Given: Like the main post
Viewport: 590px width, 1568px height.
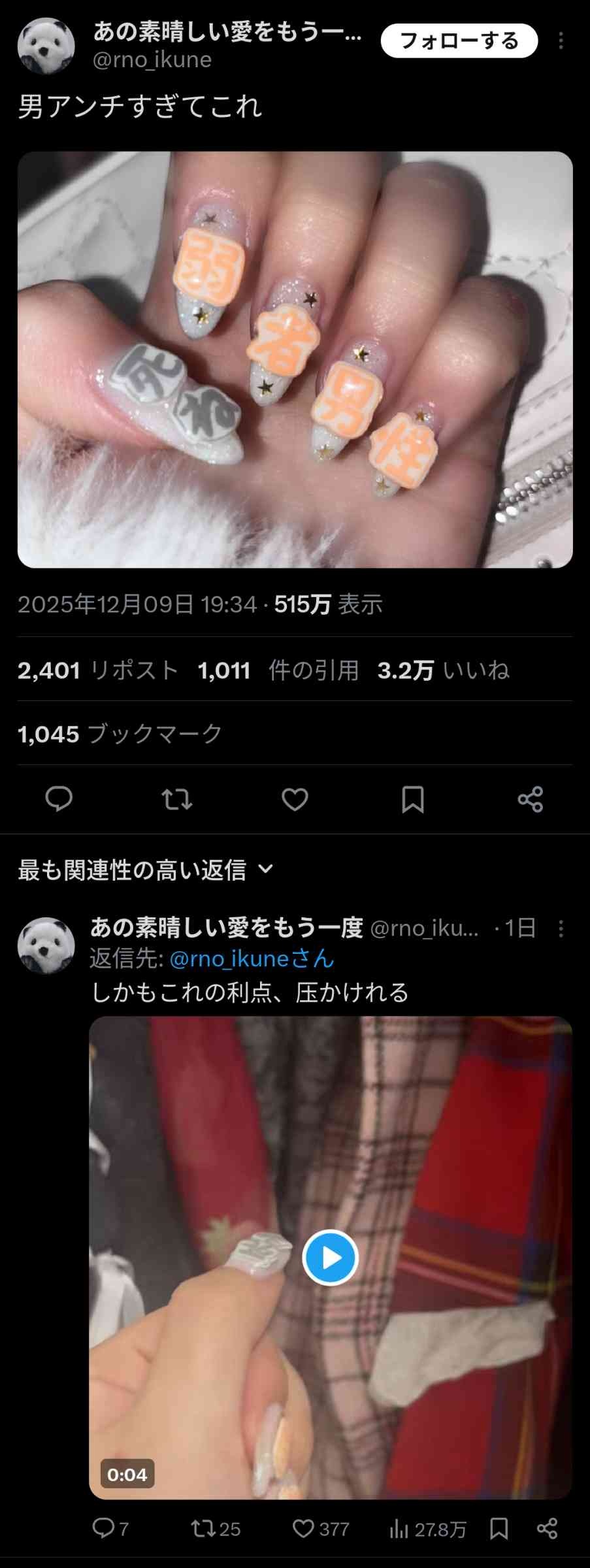Looking at the screenshot, I should (x=295, y=798).
